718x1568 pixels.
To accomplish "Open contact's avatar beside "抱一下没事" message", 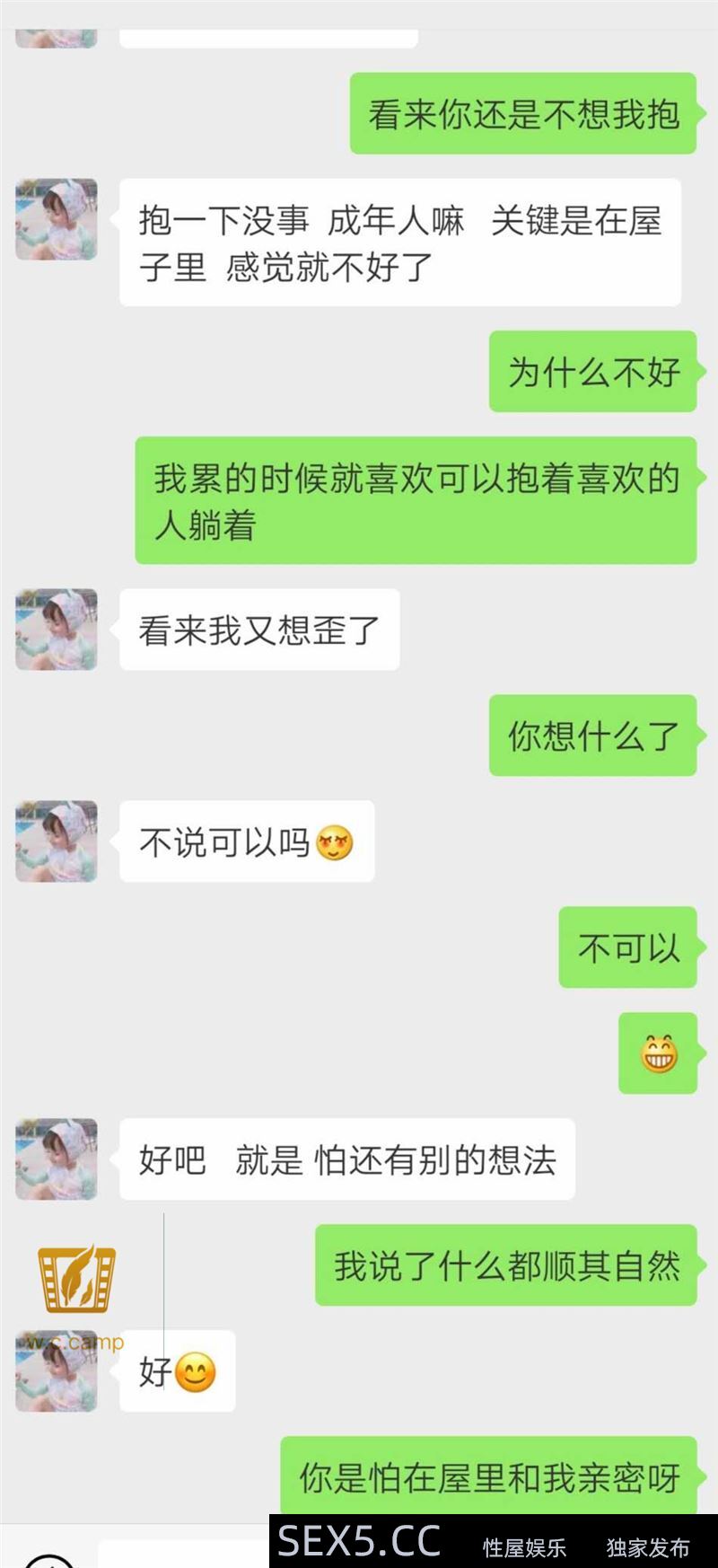I will [x=57, y=220].
